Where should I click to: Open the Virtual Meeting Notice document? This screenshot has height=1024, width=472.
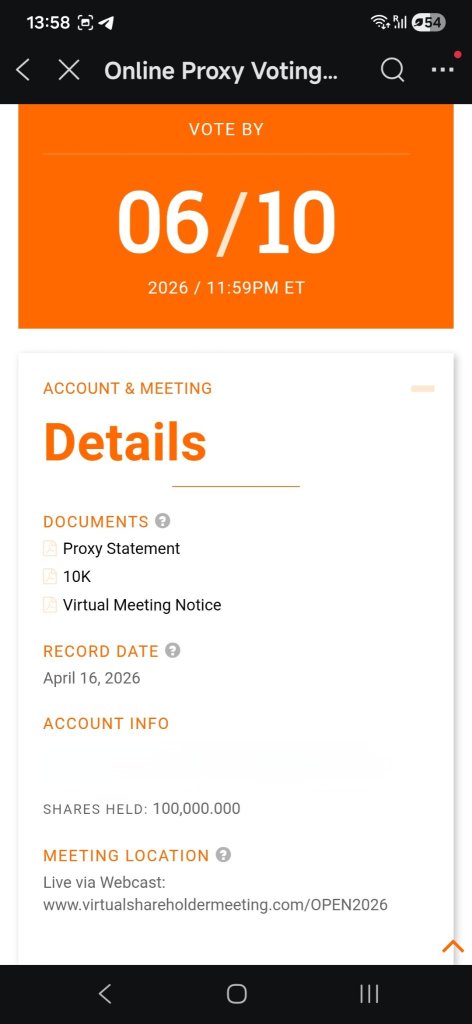[142, 605]
